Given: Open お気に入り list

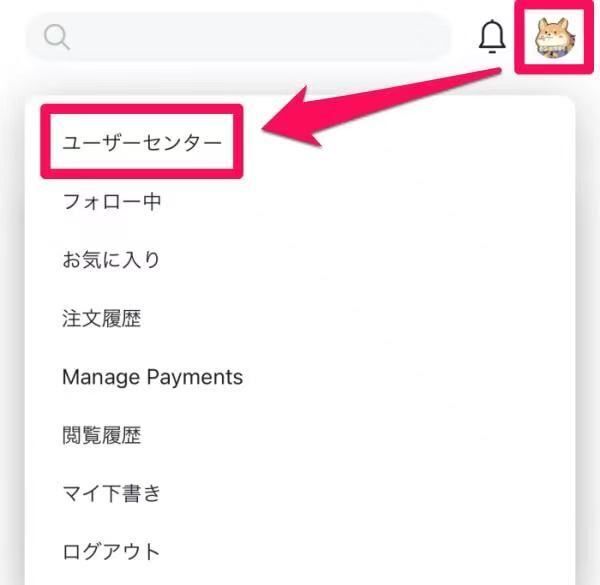Looking at the screenshot, I should (x=111, y=260).
